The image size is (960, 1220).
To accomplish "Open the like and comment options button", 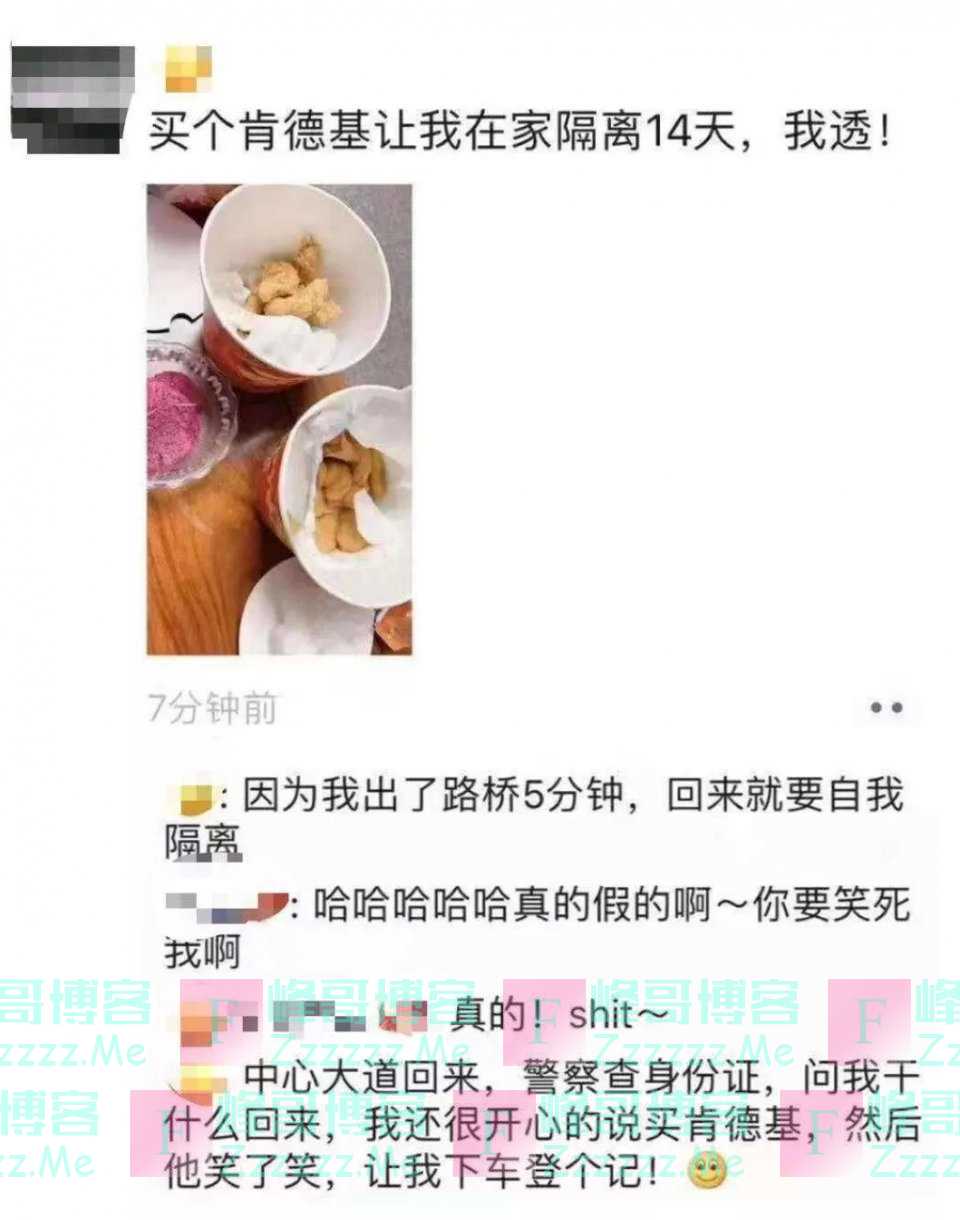I will tap(885, 707).
